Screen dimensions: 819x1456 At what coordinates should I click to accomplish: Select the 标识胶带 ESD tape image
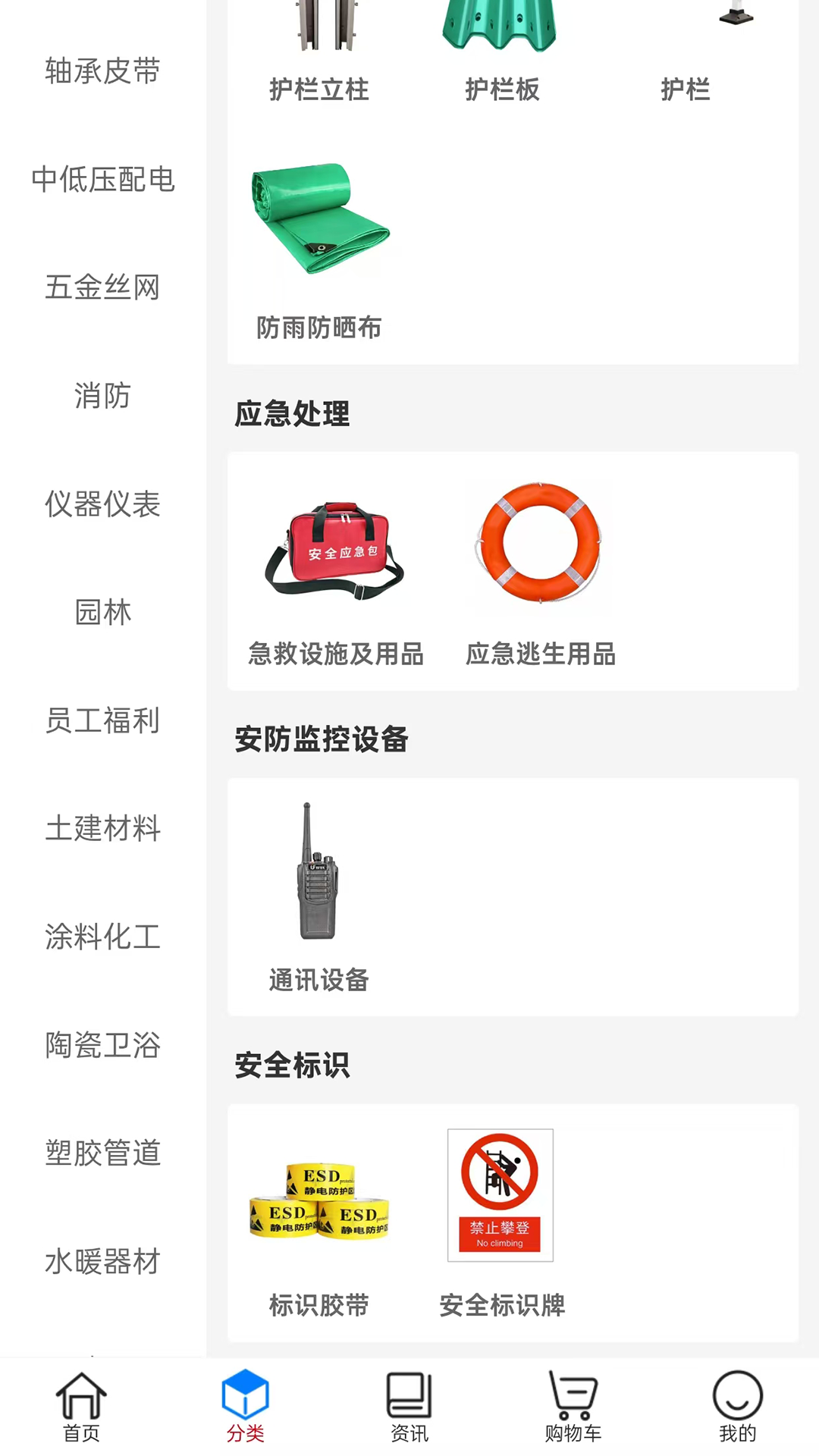click(x=318, y=1198)
